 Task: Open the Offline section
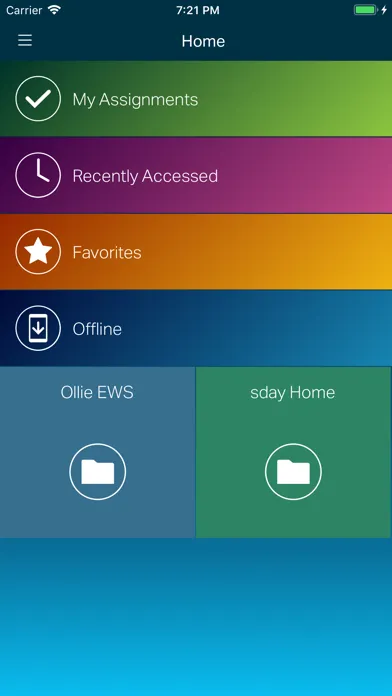point(196,328)
